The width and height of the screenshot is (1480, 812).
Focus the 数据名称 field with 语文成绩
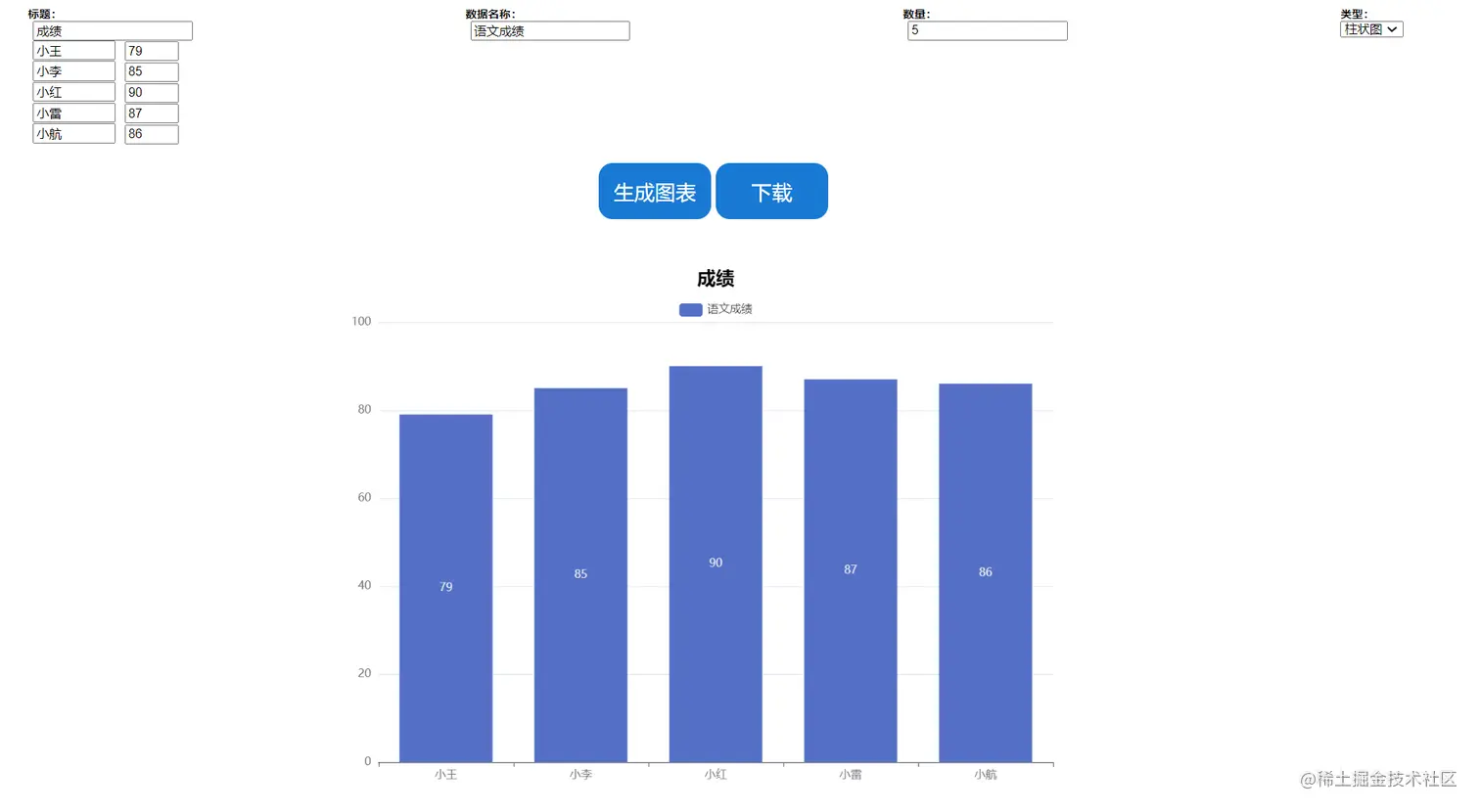pos(549,31)
